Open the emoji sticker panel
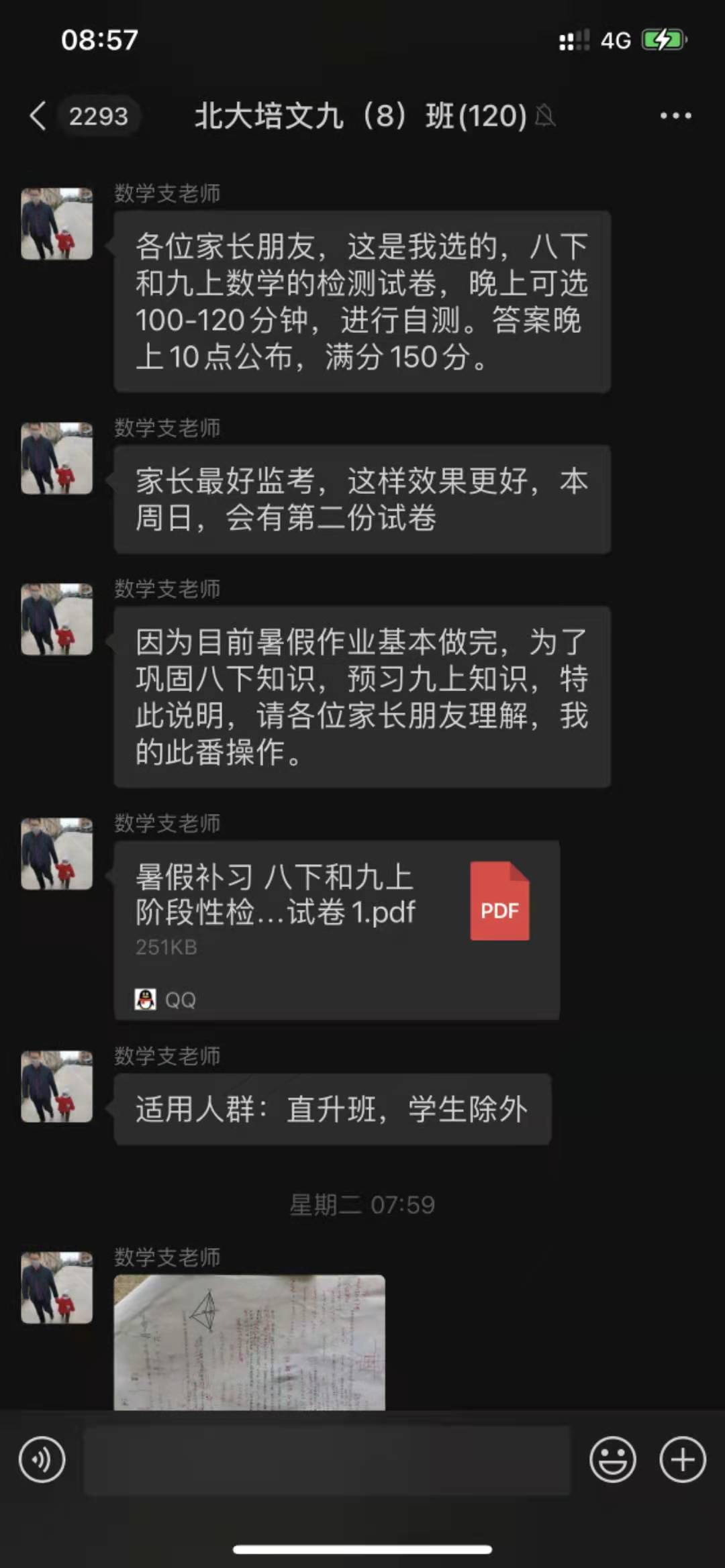Image resolution: width=725 pixels, height=1568 pixels. pos(612,1460)
